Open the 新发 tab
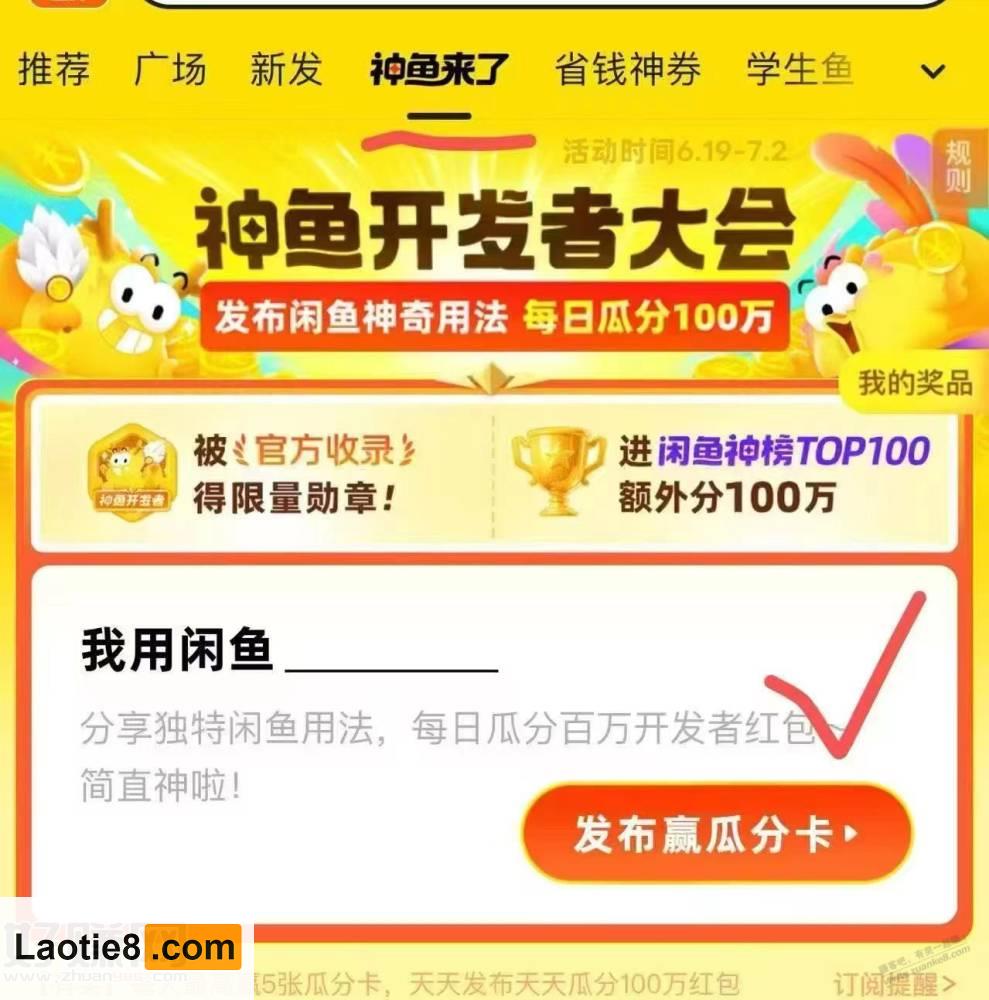Screen dimensions: 989x1000 pyautogui.click(x=286, y=70)
